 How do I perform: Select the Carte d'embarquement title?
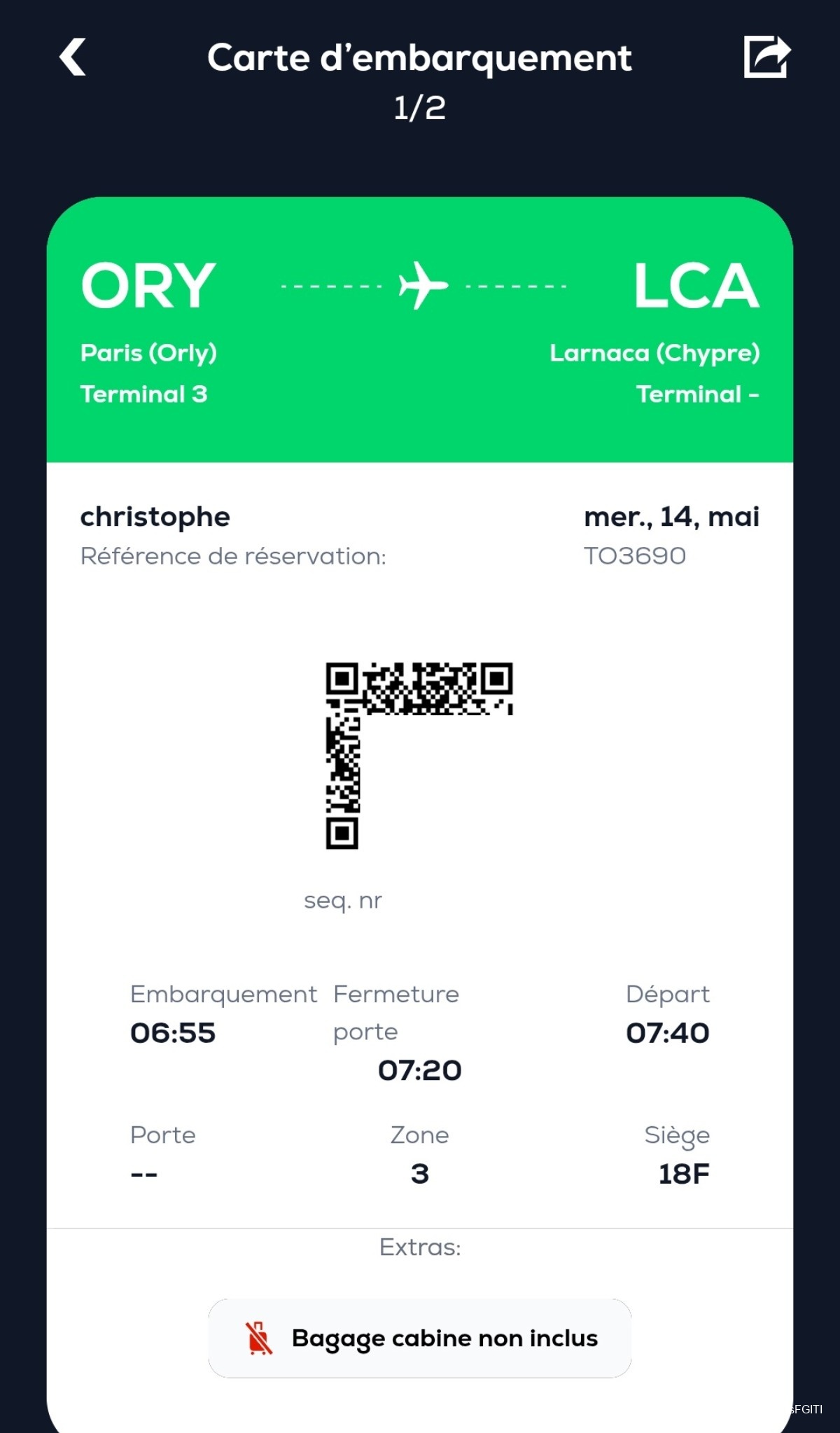pyautogui.click(x=420, y=59)
